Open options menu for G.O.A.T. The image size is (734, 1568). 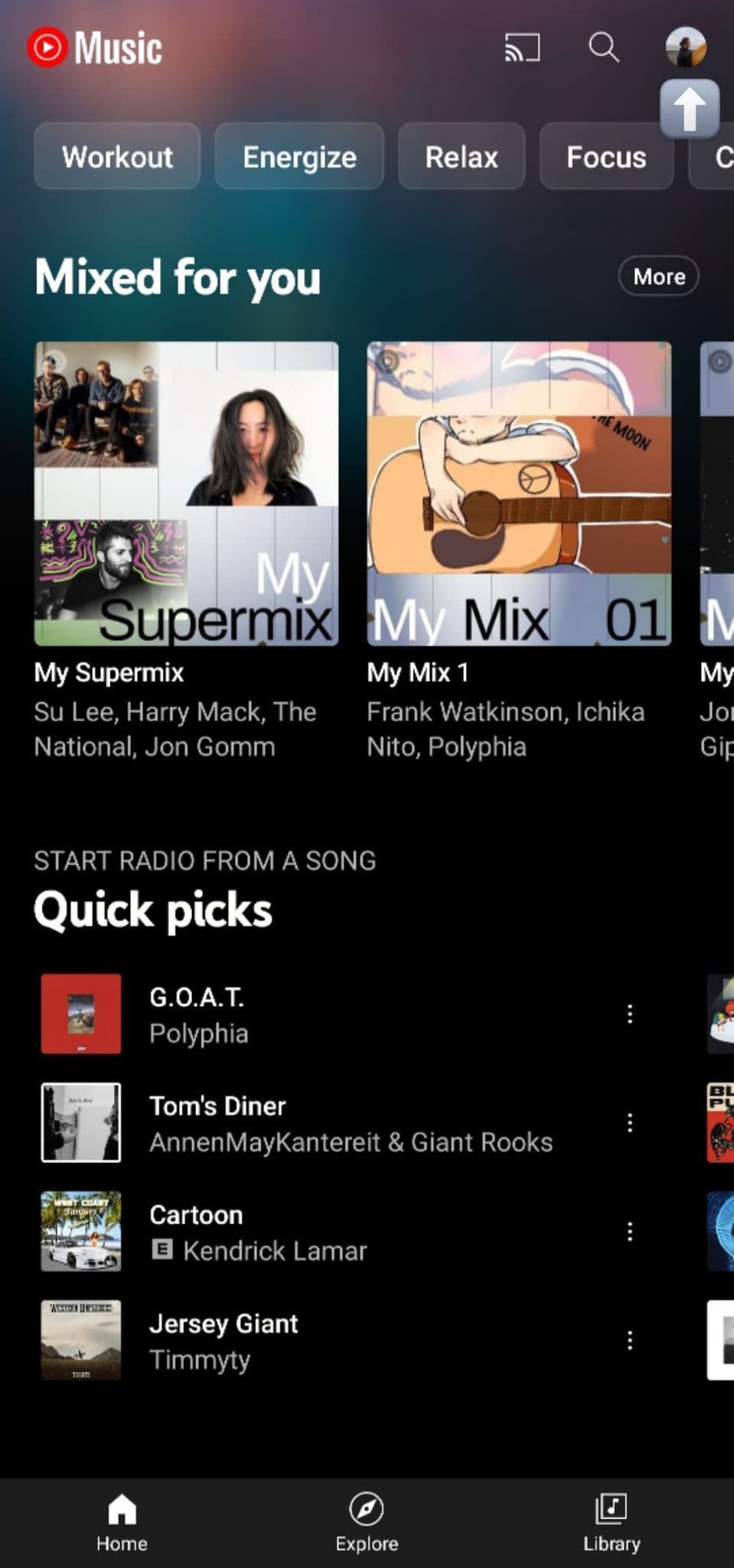point(630,1014)
